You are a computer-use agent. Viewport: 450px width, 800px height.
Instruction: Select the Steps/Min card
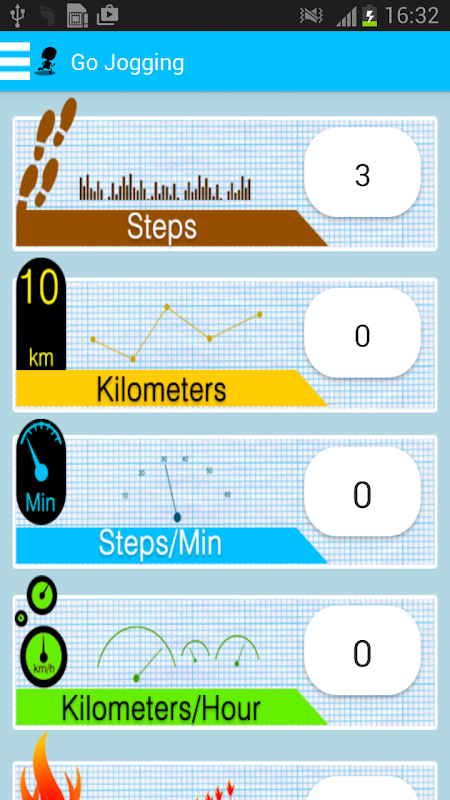pos(224,502)
